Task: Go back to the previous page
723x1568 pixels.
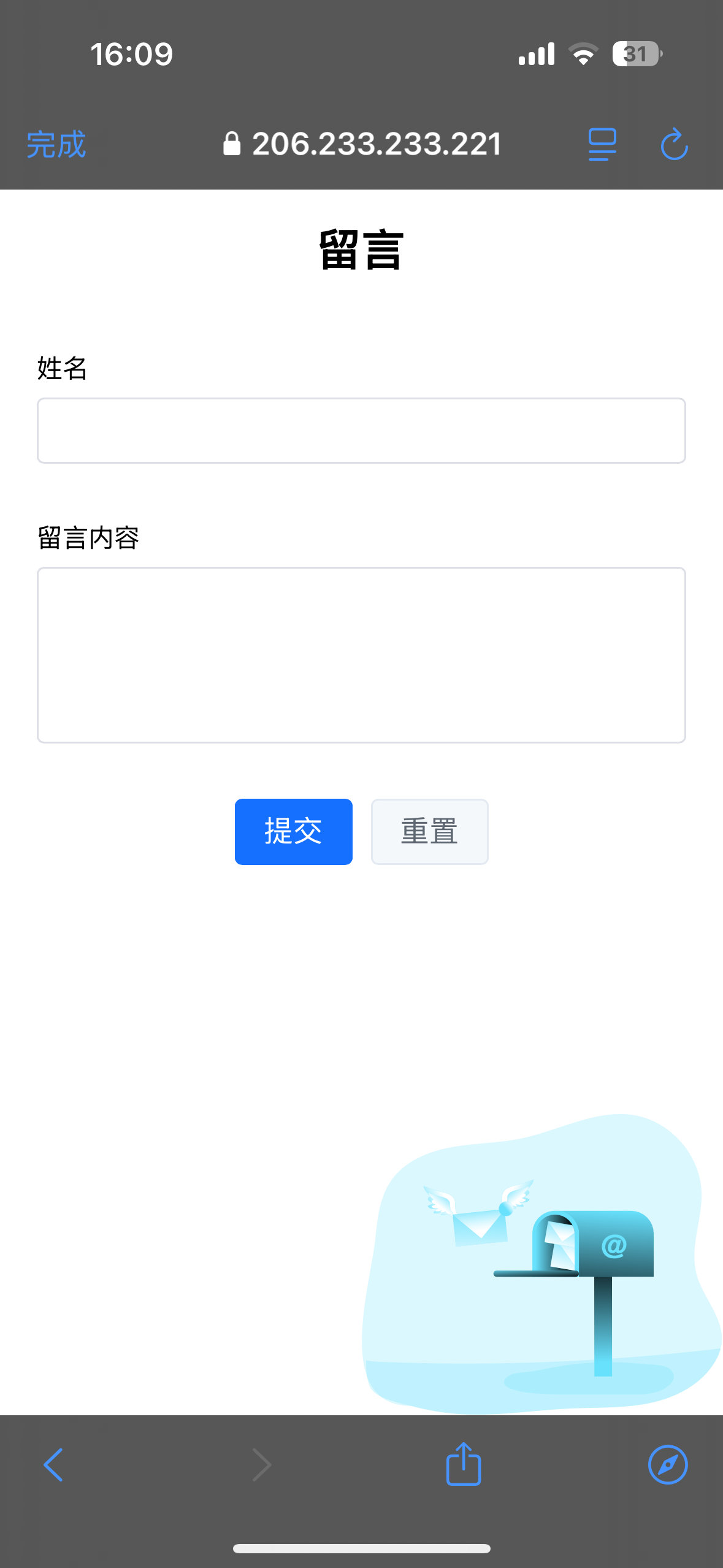Action: point(53,1465)
